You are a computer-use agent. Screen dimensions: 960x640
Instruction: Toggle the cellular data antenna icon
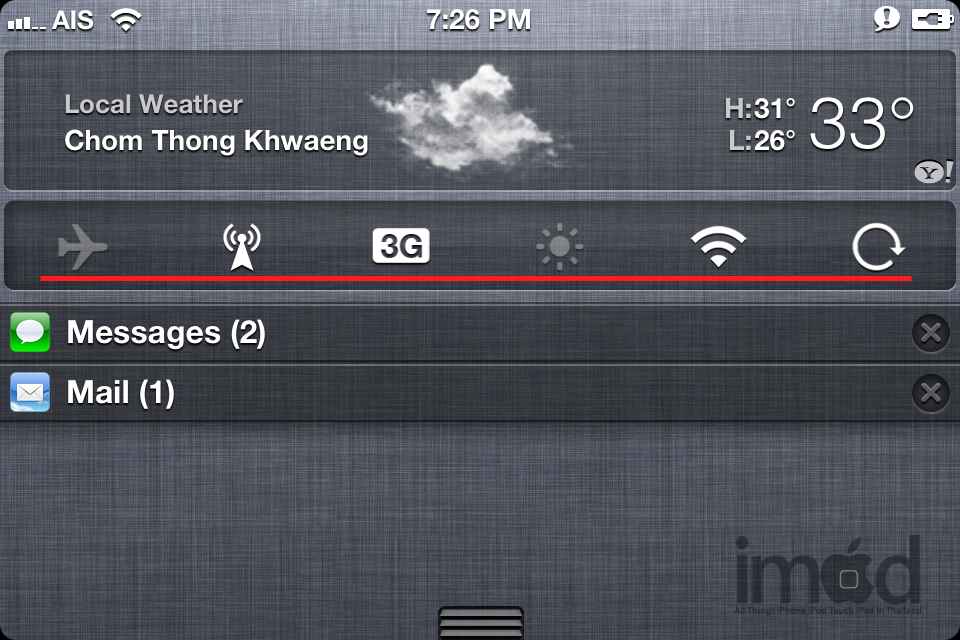click(x=241, y=245)
